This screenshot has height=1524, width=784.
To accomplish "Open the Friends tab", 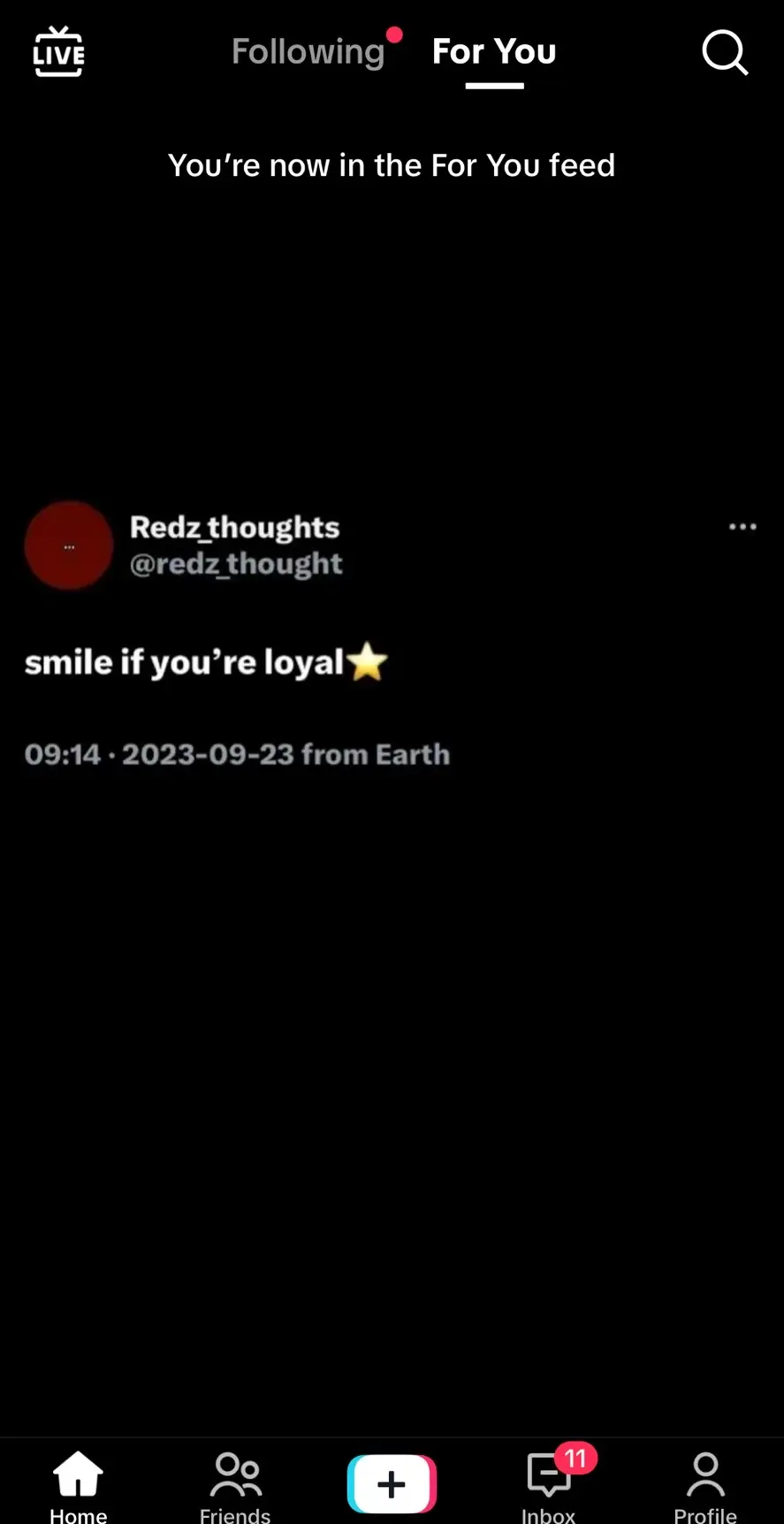I will (235, 1487).
